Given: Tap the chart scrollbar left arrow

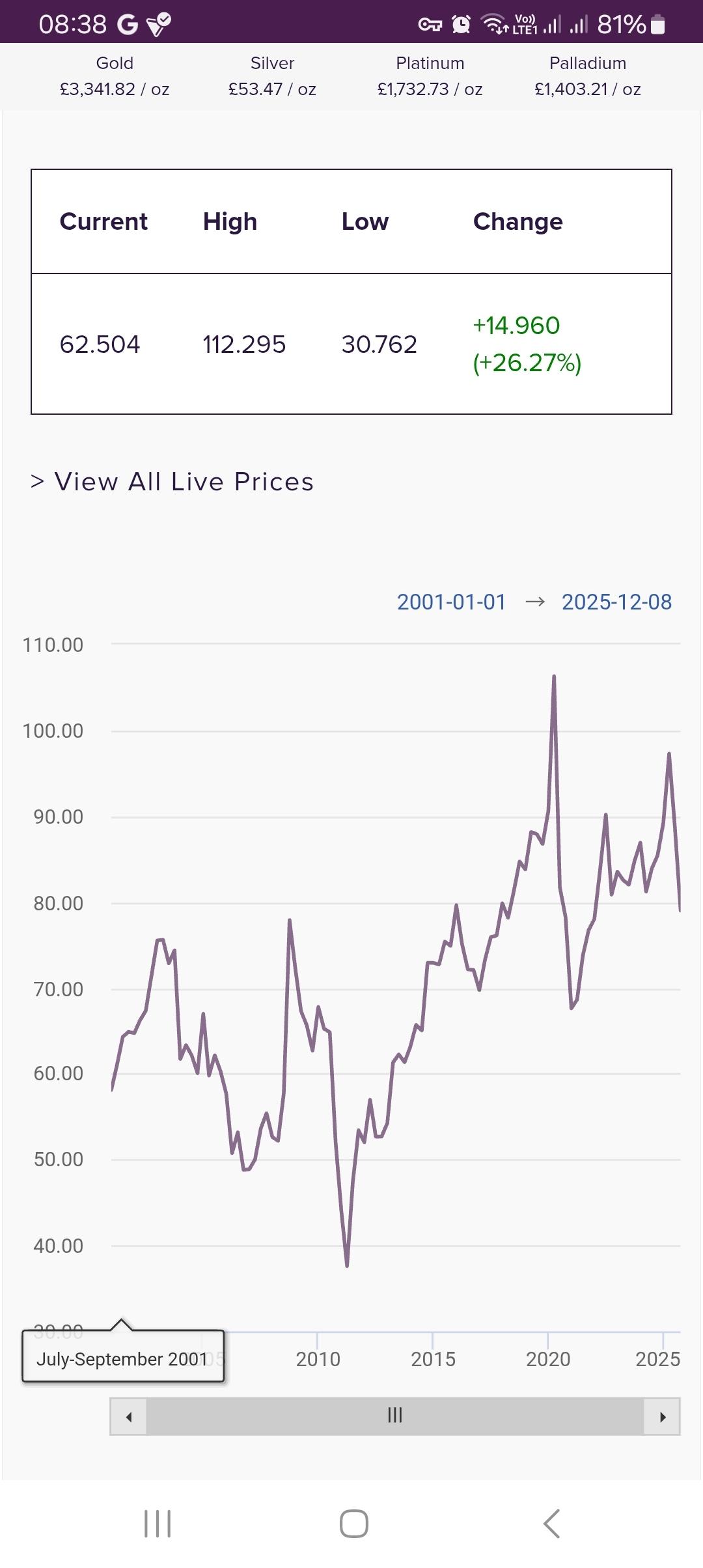Looking at the screenshot, I should (x=128, y=1416).
